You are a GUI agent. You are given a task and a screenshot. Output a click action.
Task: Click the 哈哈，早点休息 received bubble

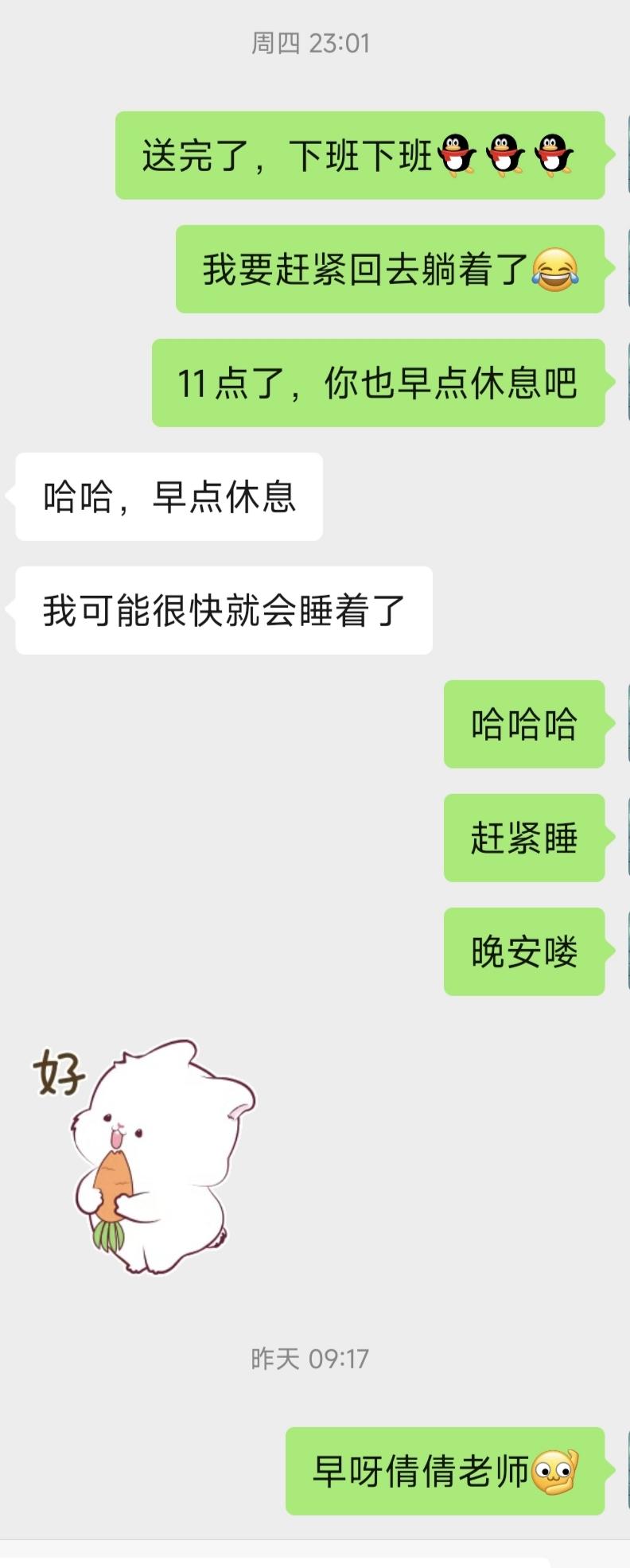coord(167,496)
